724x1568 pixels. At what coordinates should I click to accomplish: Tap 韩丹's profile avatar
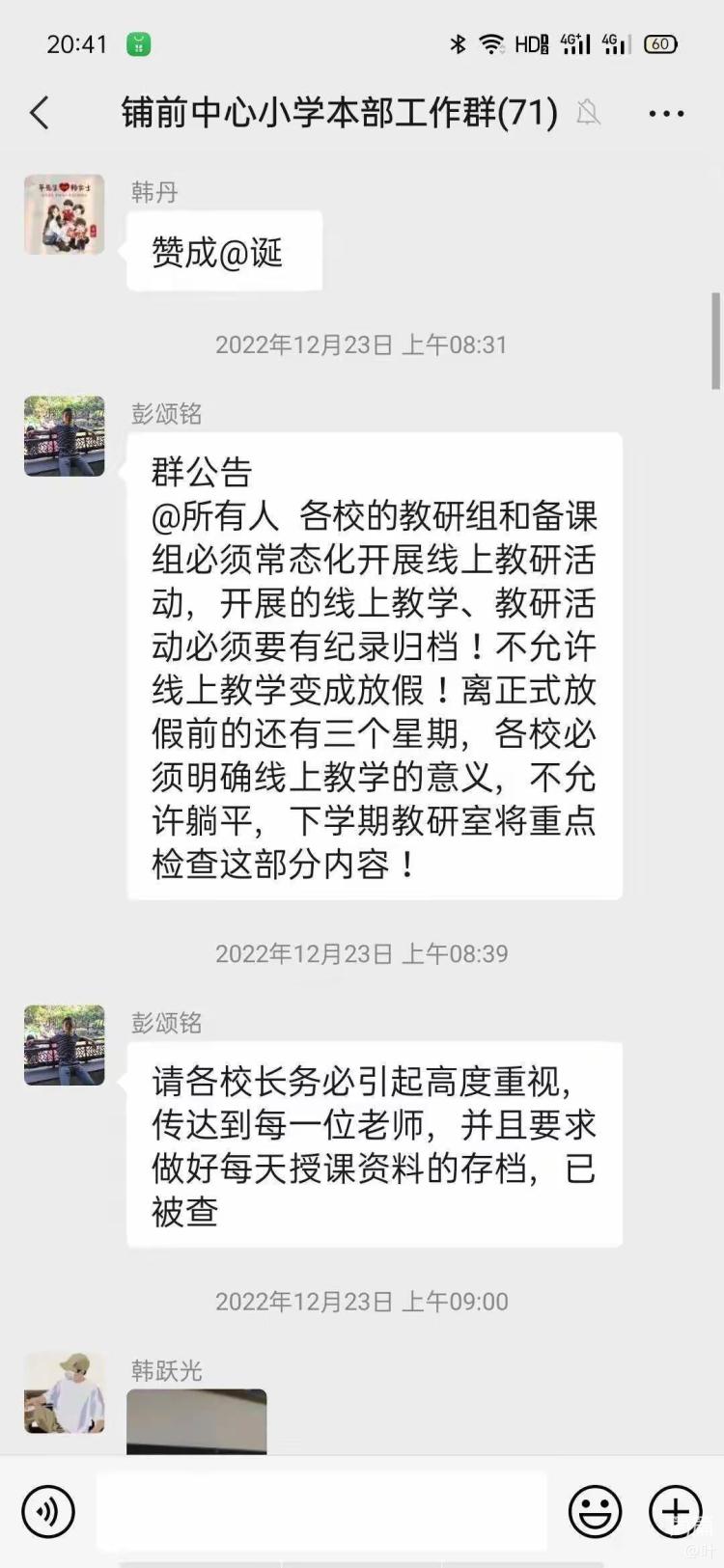tap(65, 214)
